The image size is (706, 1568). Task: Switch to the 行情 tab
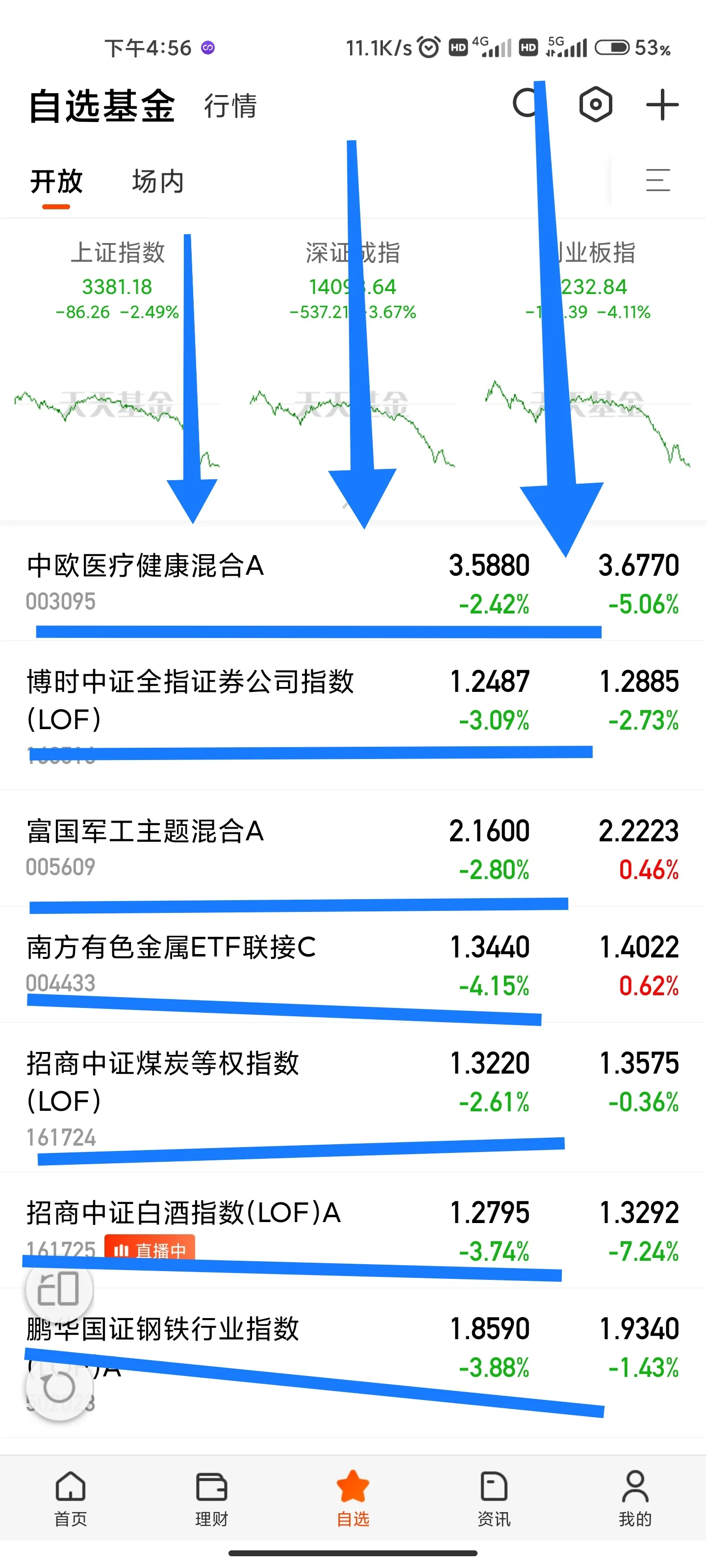point(230,105)
